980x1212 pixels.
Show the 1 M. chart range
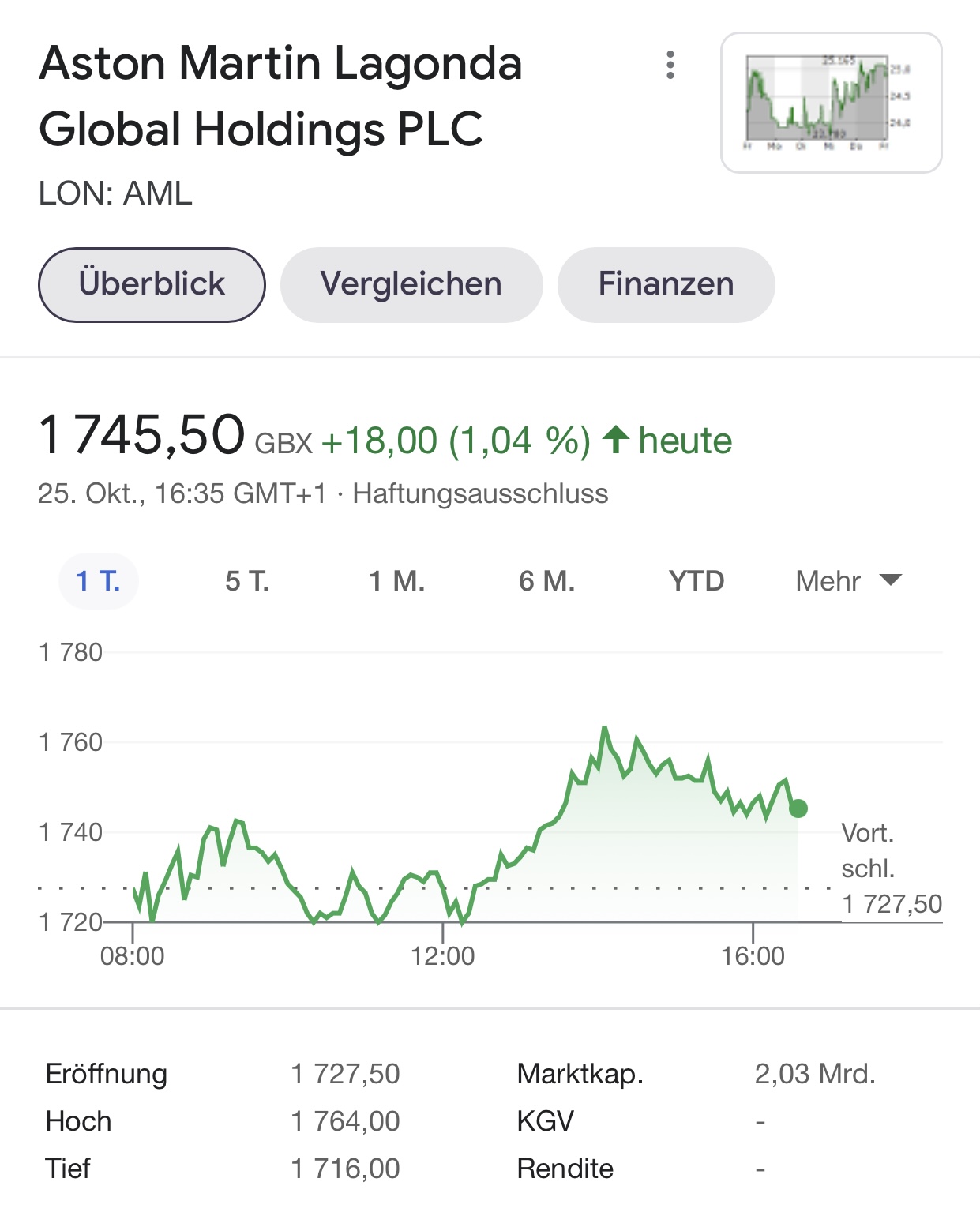pos(396,581)
